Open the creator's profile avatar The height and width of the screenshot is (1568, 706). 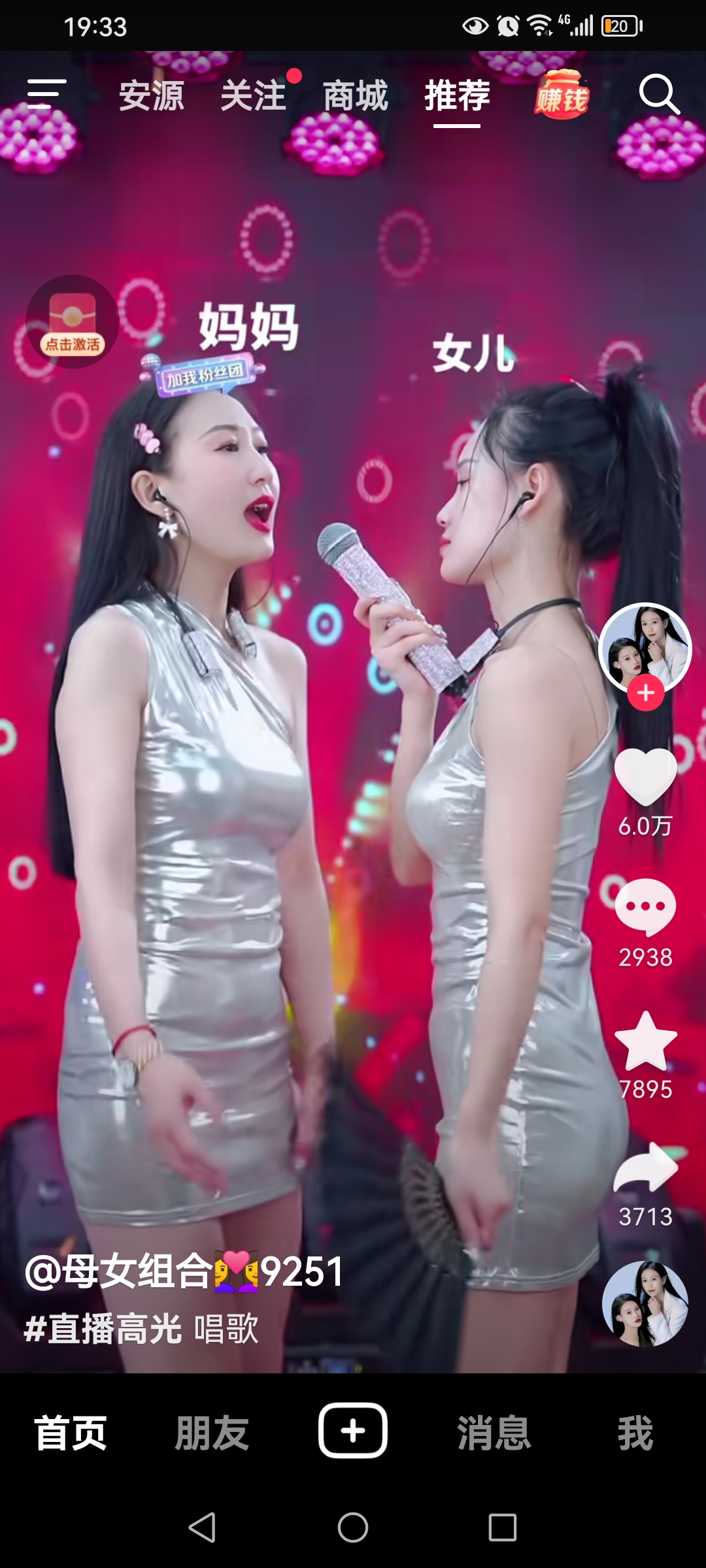[645, 647]
